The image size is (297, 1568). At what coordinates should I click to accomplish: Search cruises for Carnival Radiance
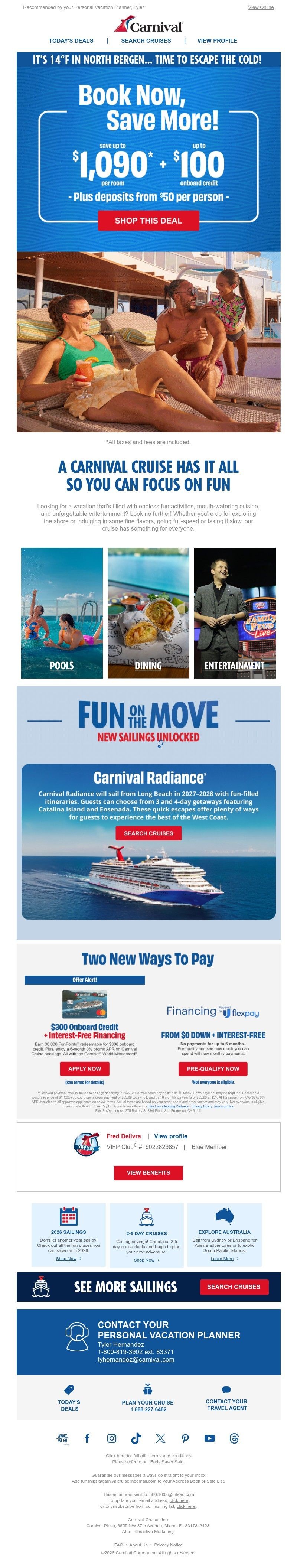[148, 833]
